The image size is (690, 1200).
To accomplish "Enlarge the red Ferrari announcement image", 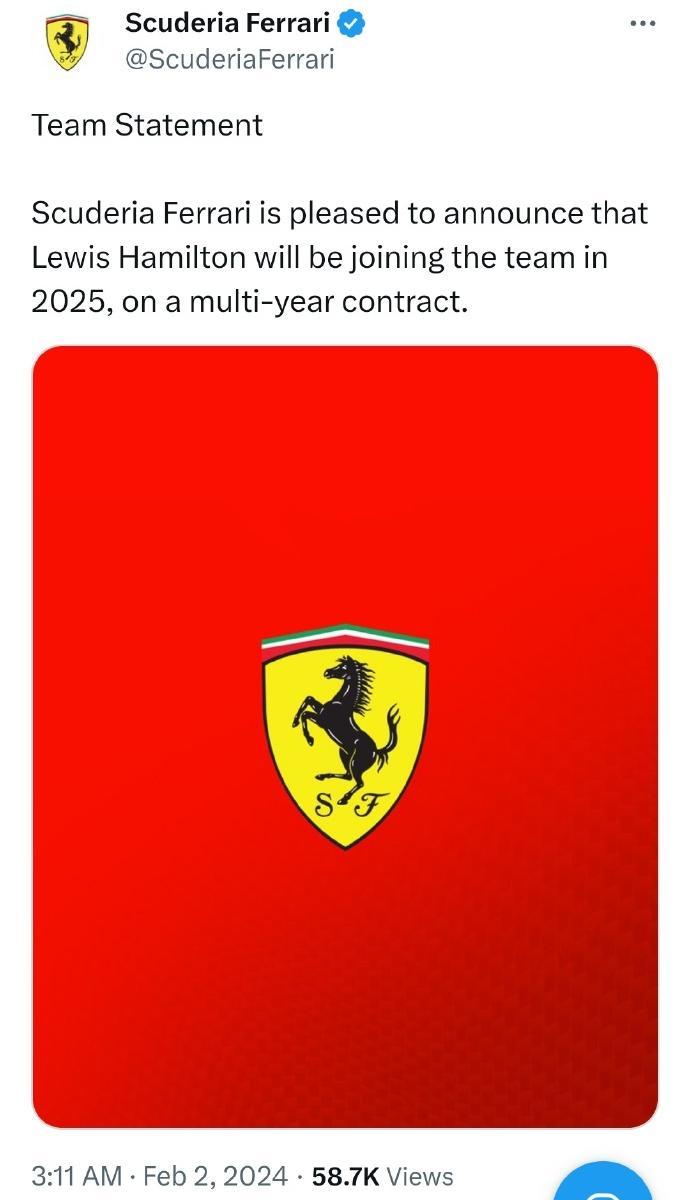I will 345,737.
